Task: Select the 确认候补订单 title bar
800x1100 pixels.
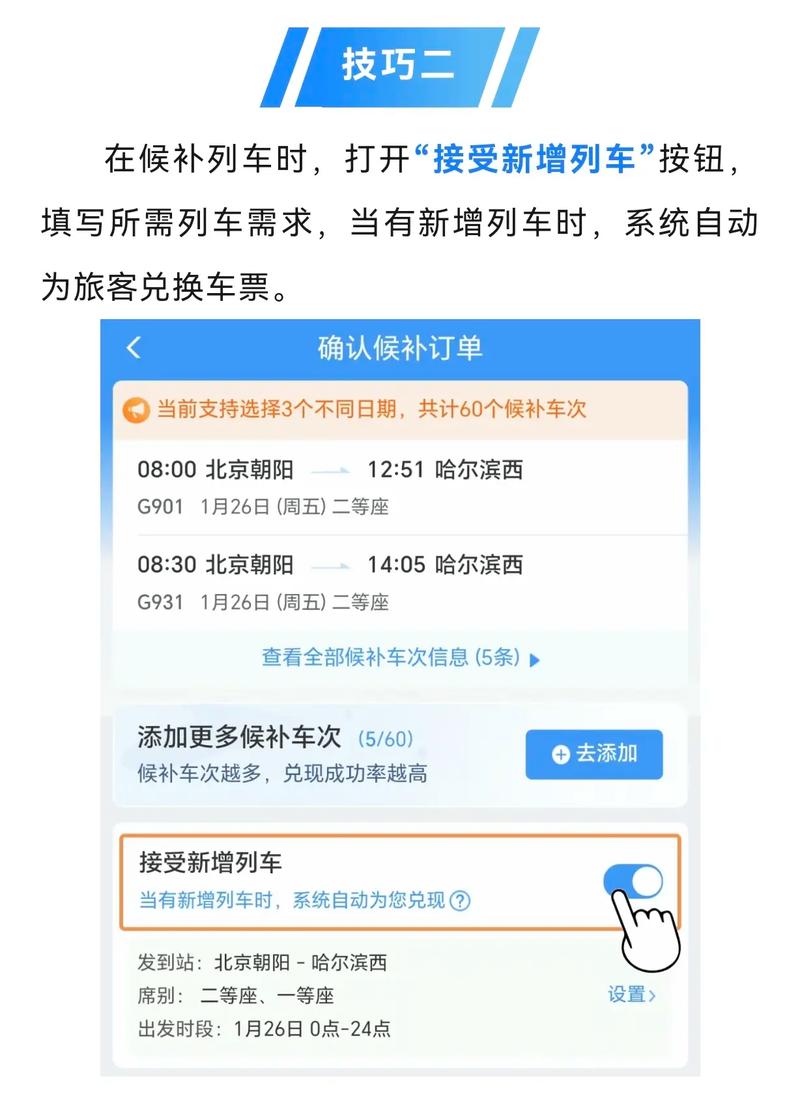Action: coord(400,345)
